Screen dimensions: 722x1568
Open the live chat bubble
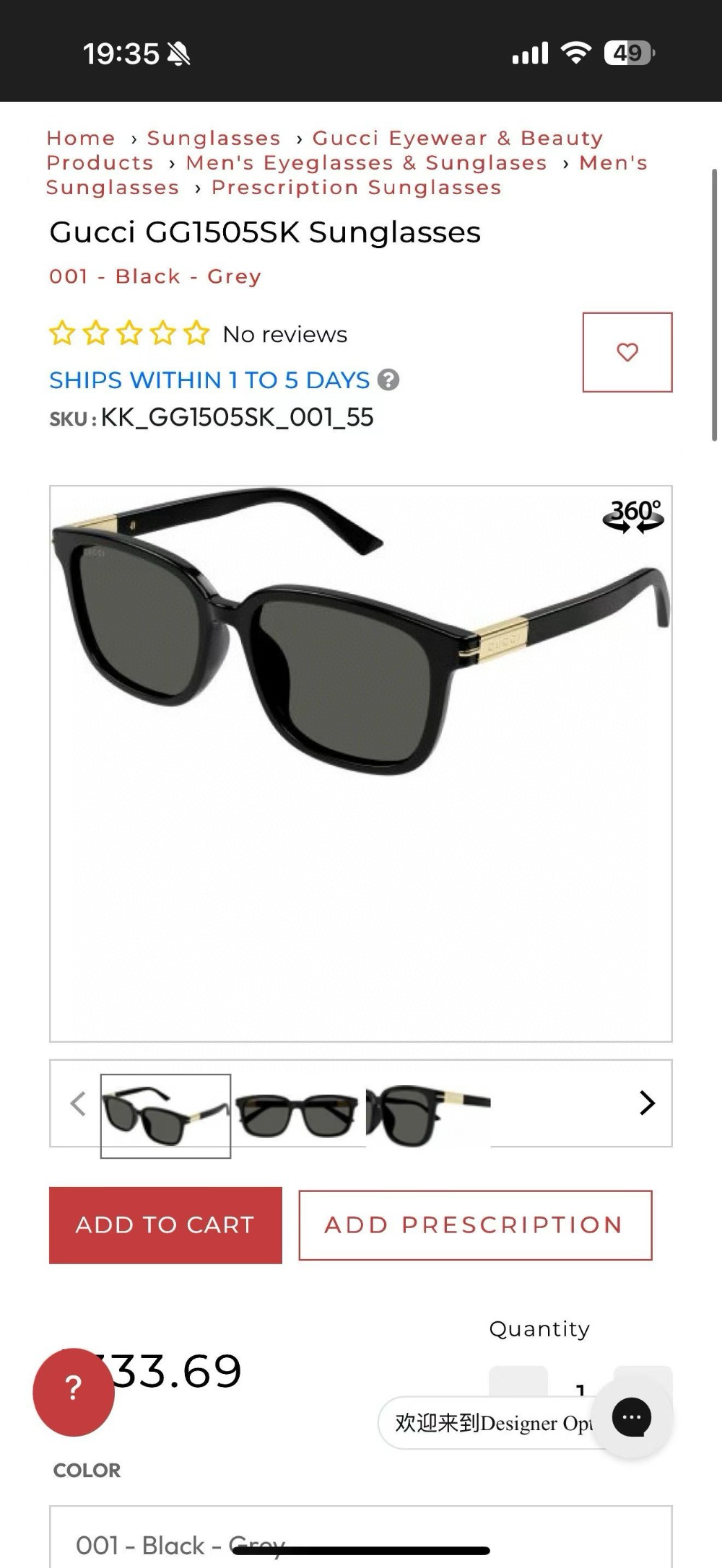[632, 1417]
